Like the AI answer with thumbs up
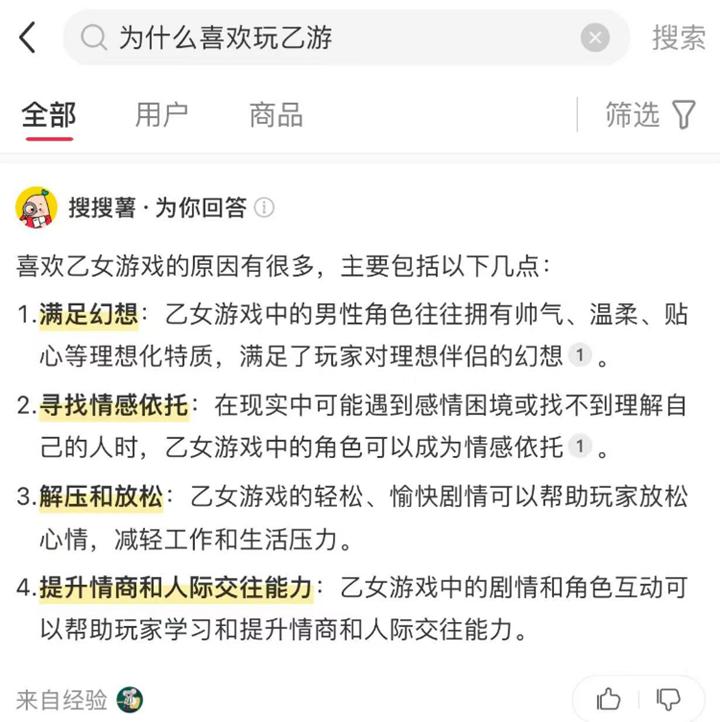The width and height of the screenshot is (720, 722). 608,700
